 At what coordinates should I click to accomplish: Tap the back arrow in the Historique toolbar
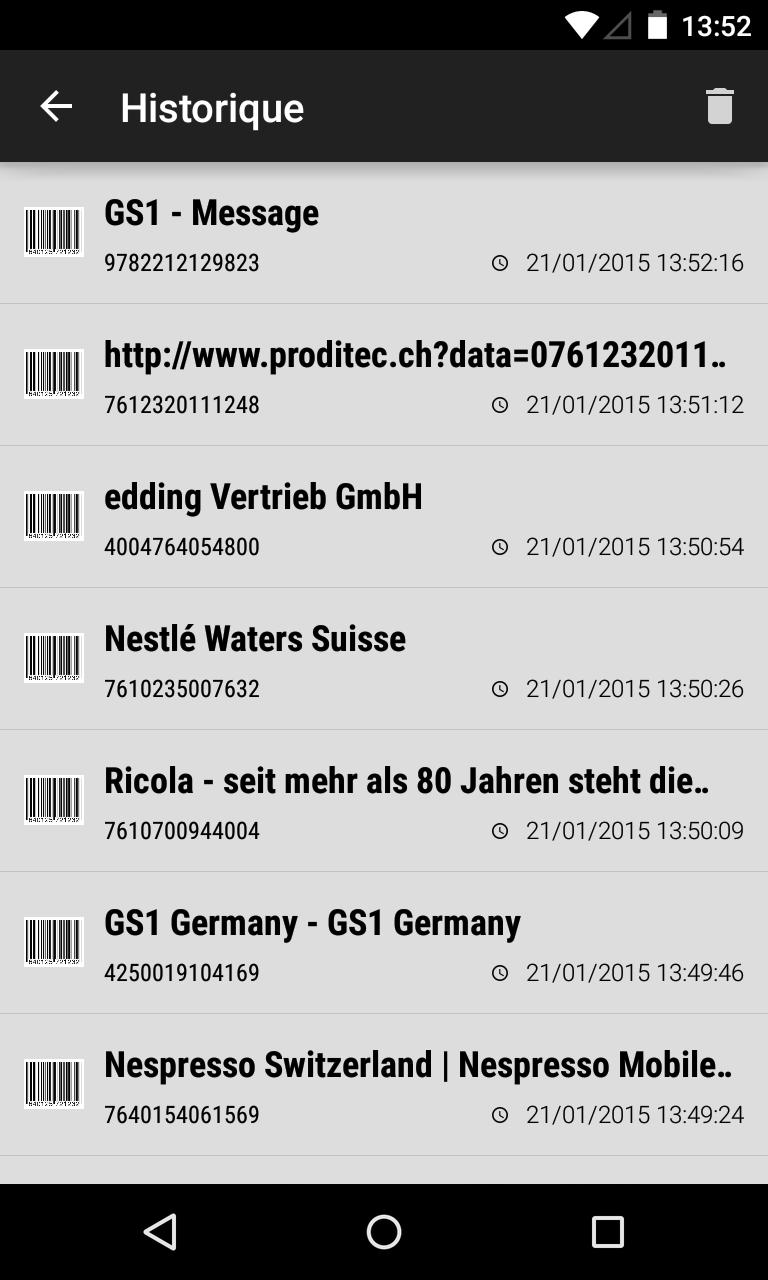pos(56,106)
